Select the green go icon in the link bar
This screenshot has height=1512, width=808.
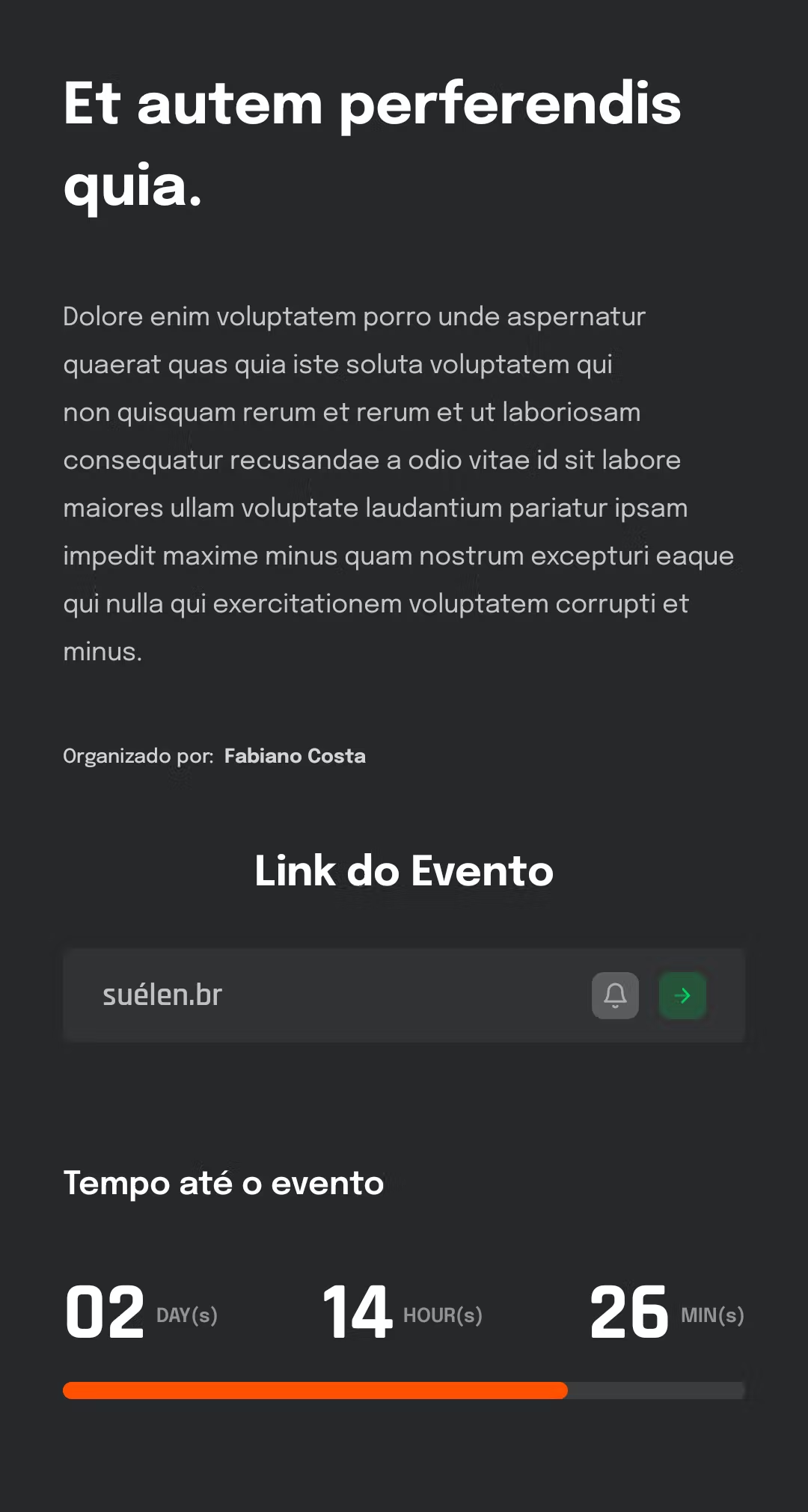682,995
